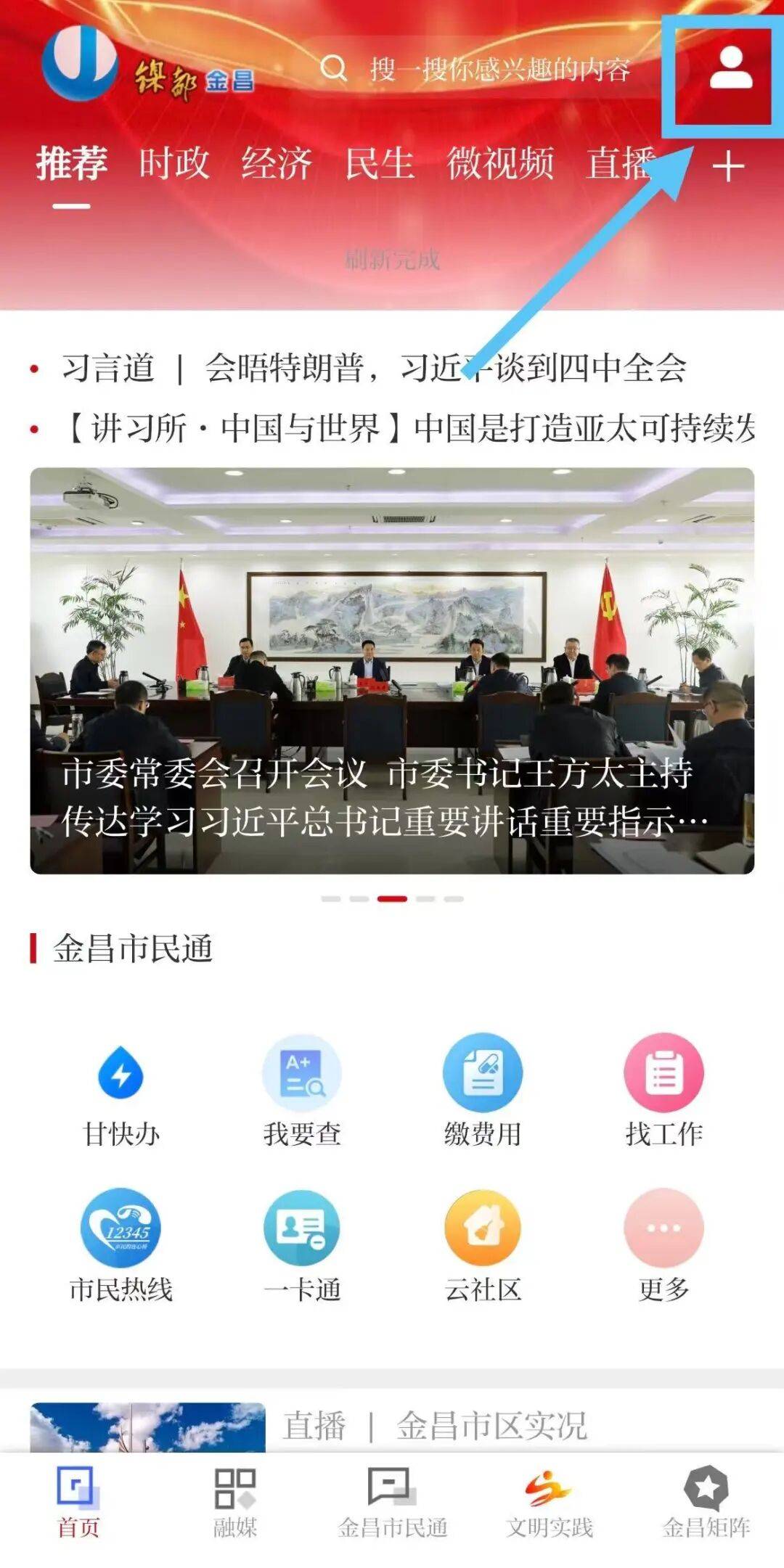The image size is (784, 1568).
Task: Open headline 讲习所·中国与世界
Action: coord(410,428)
